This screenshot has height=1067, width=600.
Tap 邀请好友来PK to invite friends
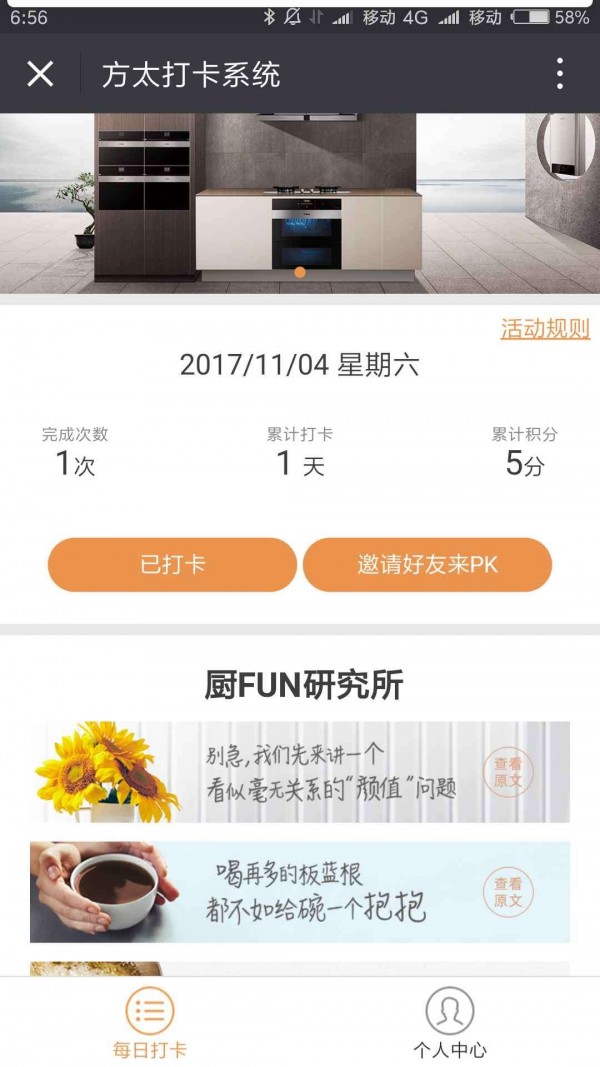[x=427, y=564]
